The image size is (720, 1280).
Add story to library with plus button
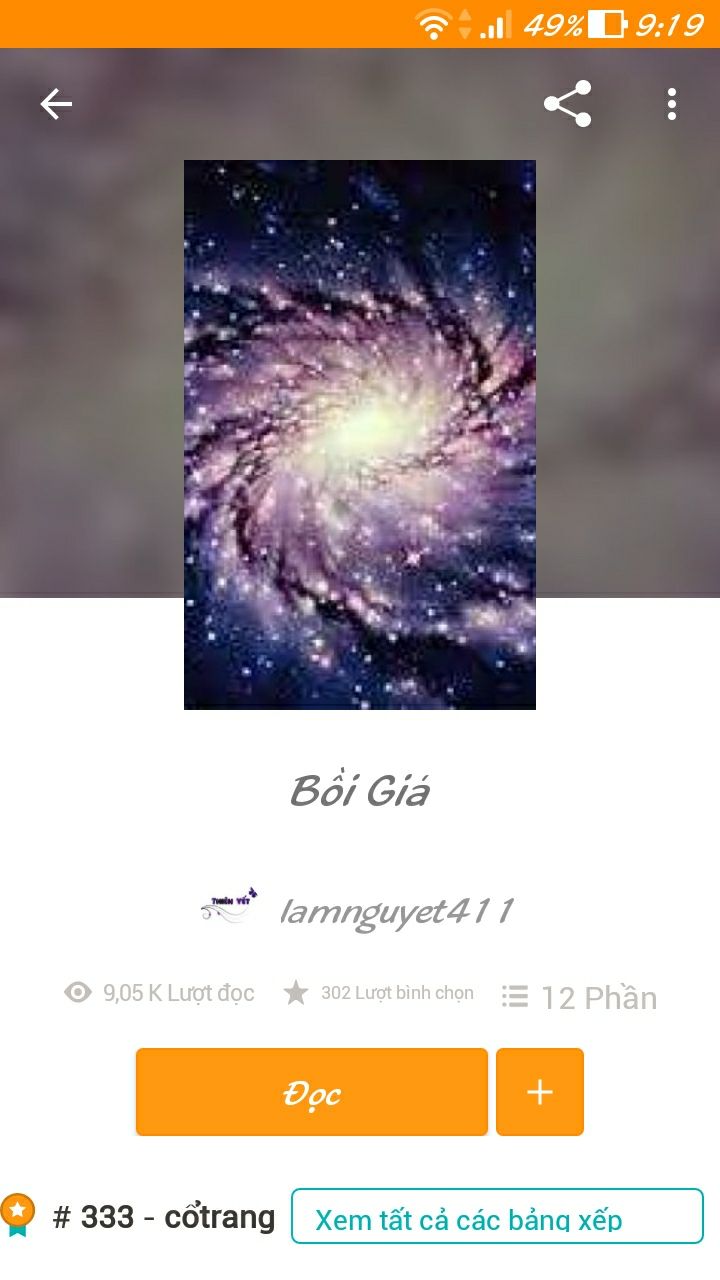(539, 1092)
